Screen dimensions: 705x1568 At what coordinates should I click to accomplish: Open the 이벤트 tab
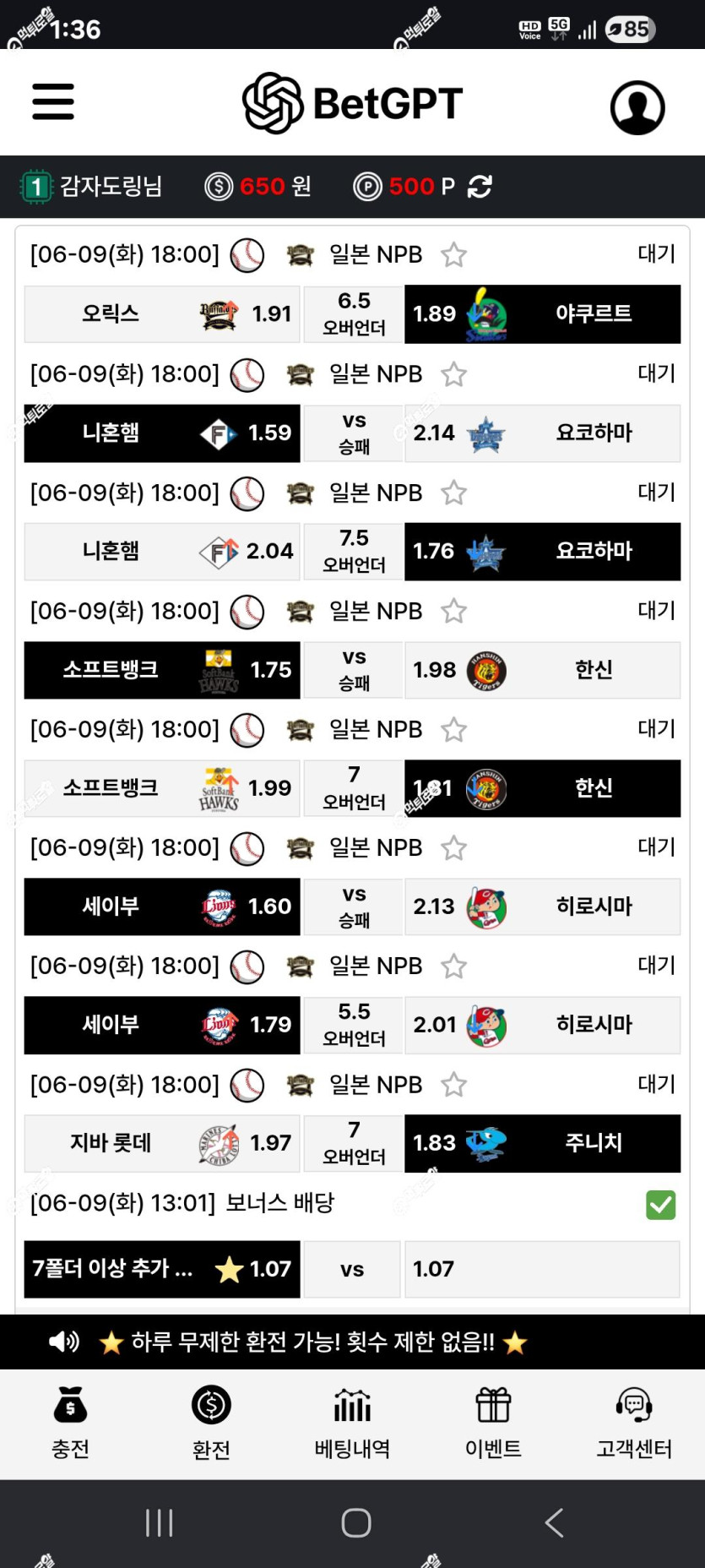coord(493,1424)
